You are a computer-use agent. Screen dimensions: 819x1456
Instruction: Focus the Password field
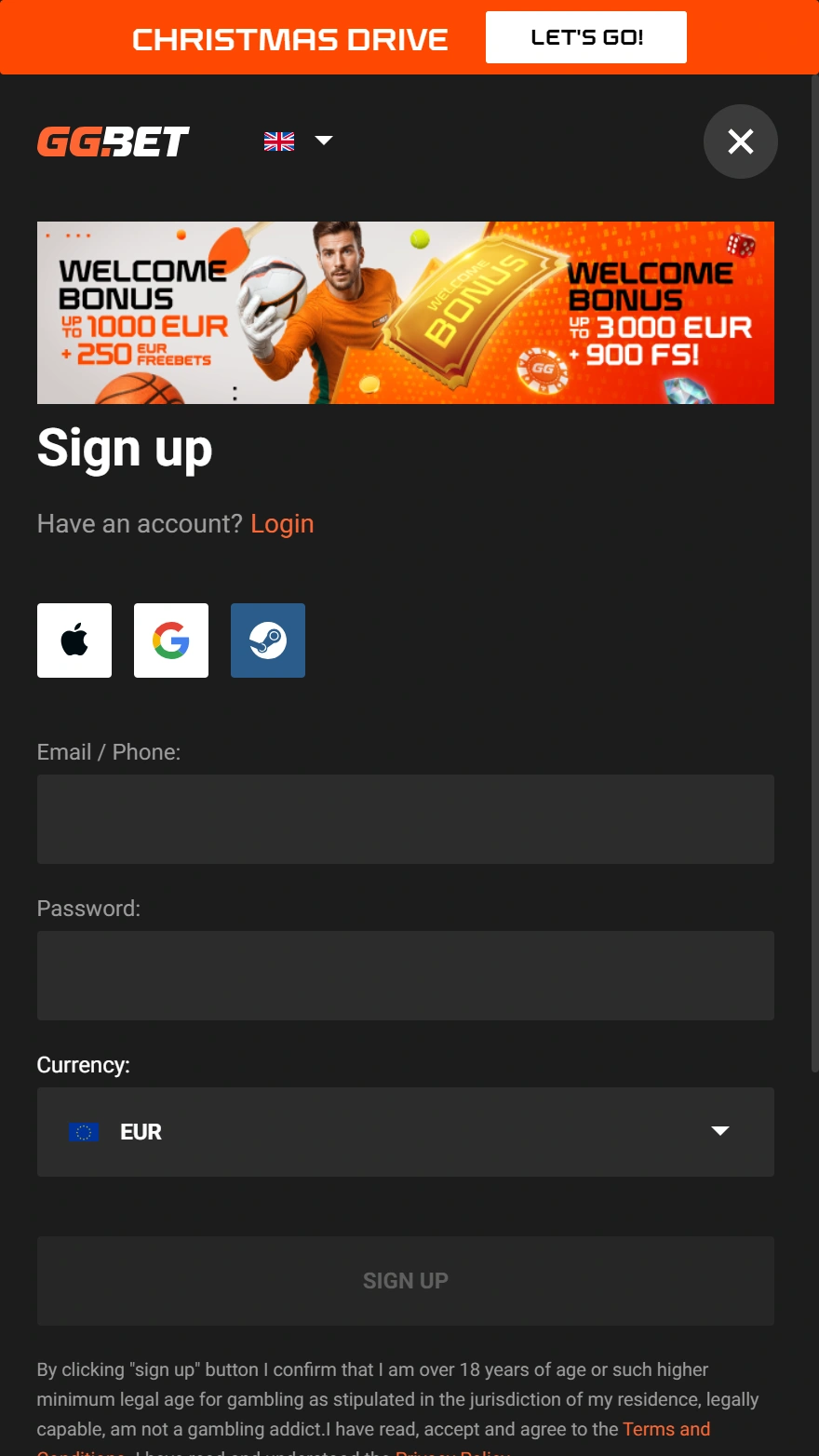pyautogui.click(x=405, y=976)
